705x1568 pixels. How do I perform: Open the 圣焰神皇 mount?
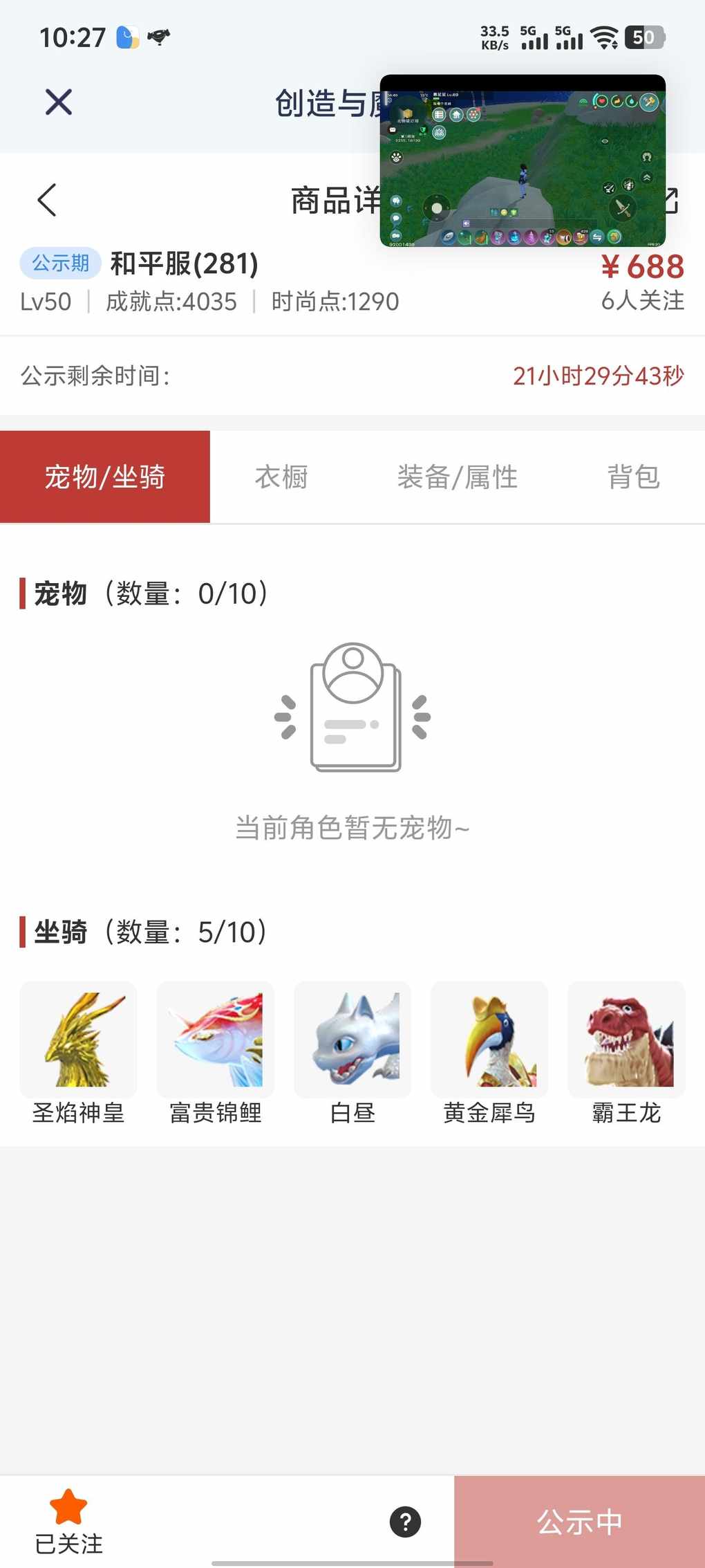(x=78, y=1040)
